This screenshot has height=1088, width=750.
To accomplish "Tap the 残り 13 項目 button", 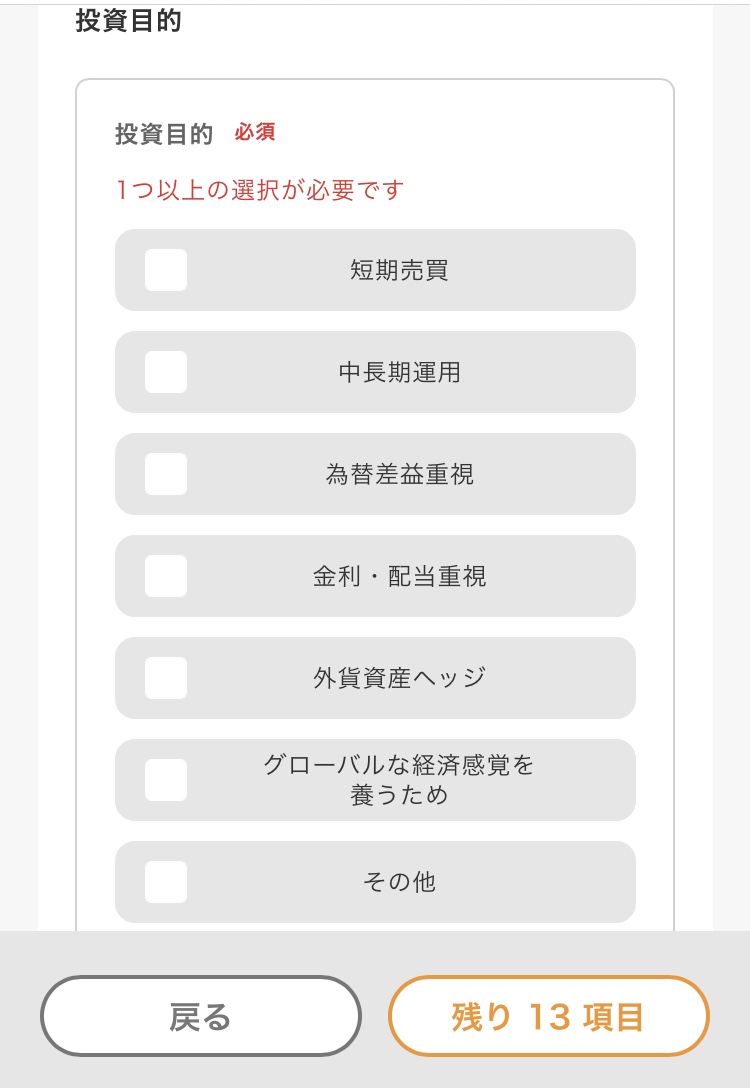I will pyautogui.click(x=548, y=1016).
